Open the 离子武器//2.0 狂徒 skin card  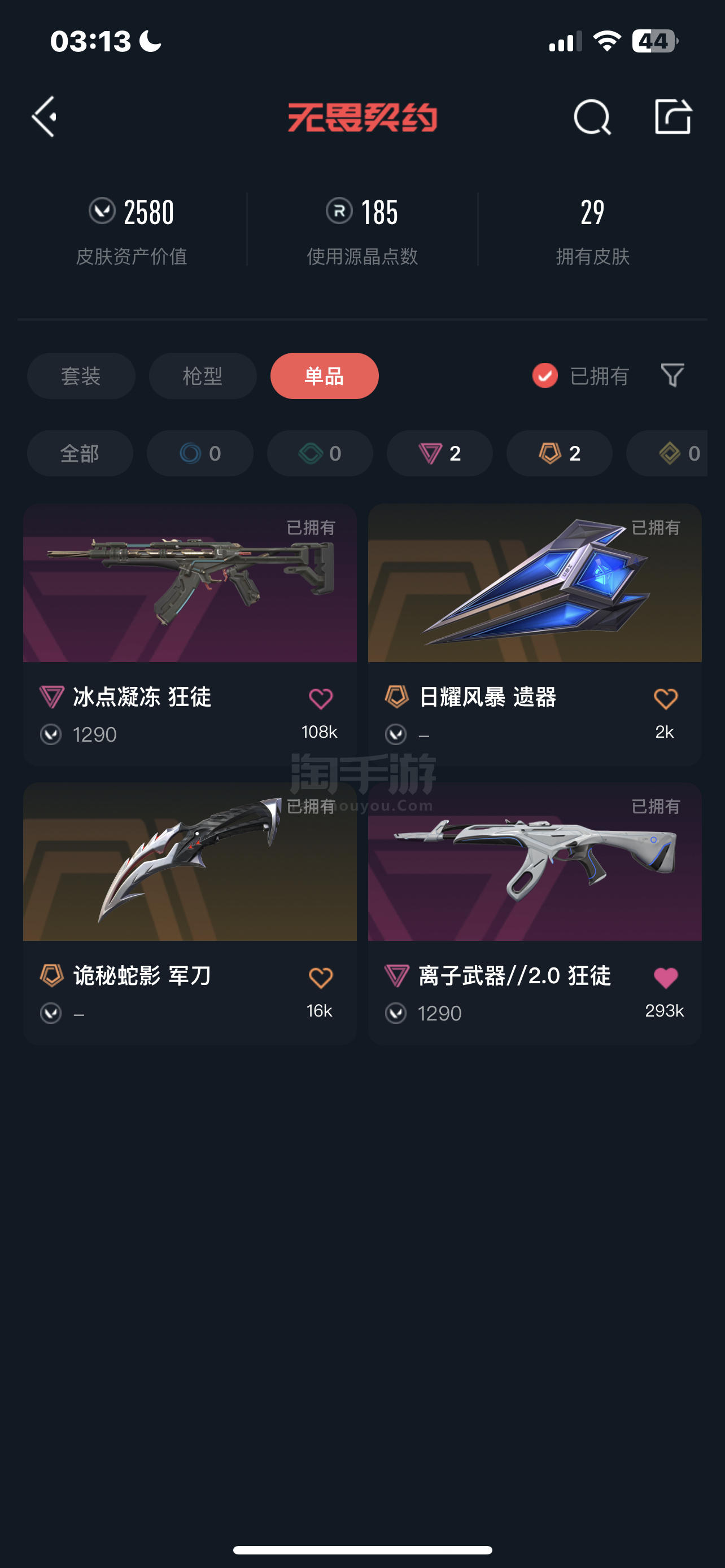click(x=535, y=914)
